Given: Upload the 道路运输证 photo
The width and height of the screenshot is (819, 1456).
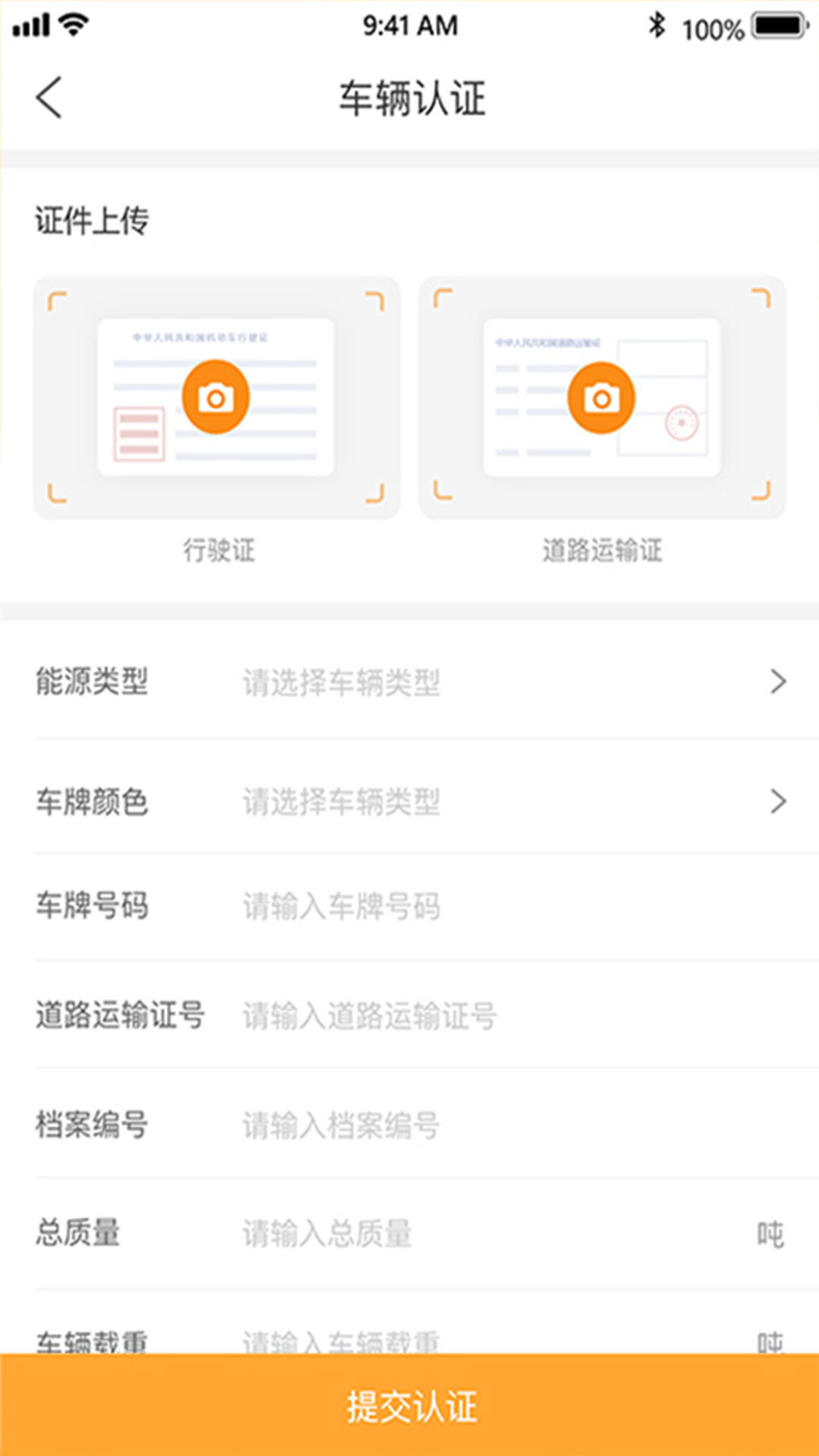Looking at the screenshot, I should 602,397.
